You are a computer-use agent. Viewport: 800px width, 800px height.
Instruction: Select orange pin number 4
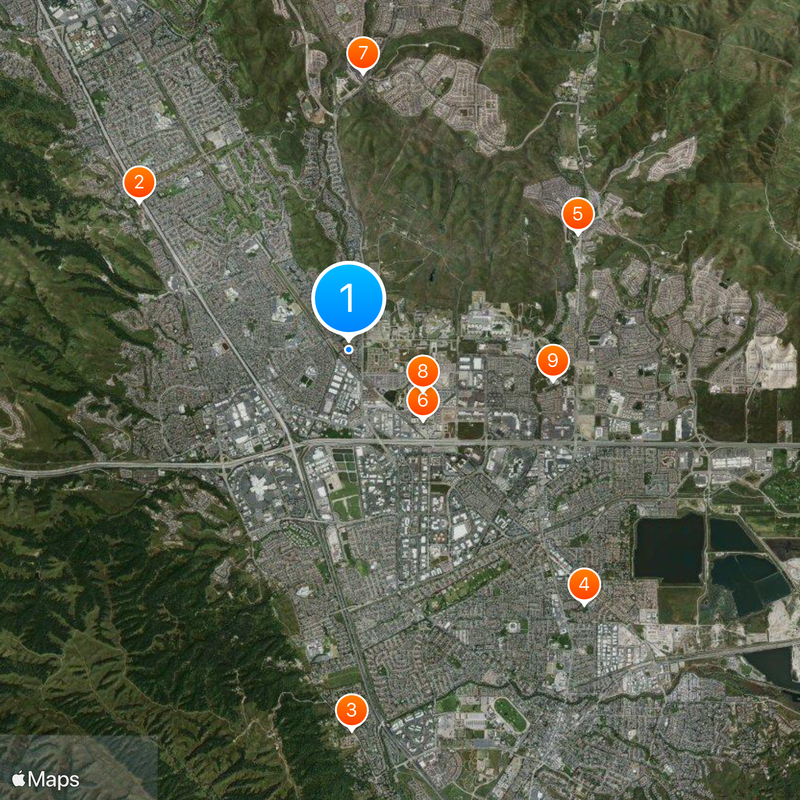pyautogui.click(x=584, y=584)
